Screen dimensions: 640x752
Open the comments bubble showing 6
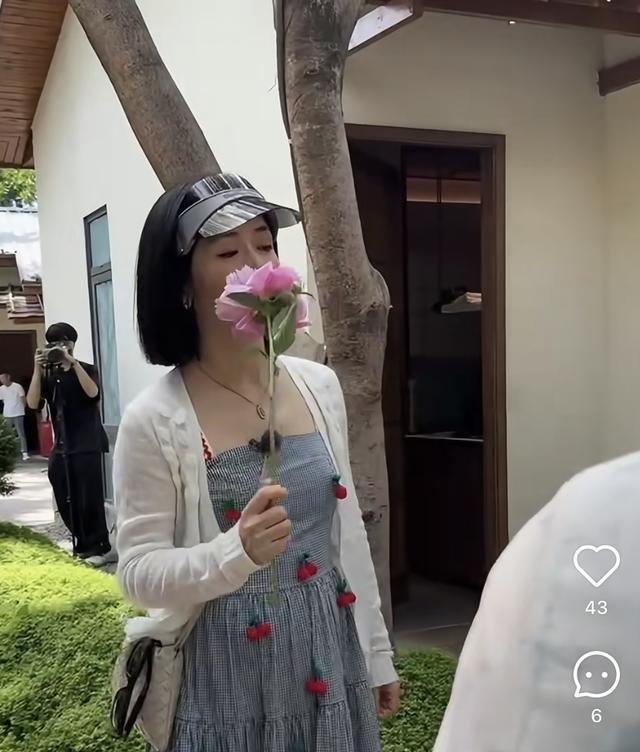(x=596, y=674)
